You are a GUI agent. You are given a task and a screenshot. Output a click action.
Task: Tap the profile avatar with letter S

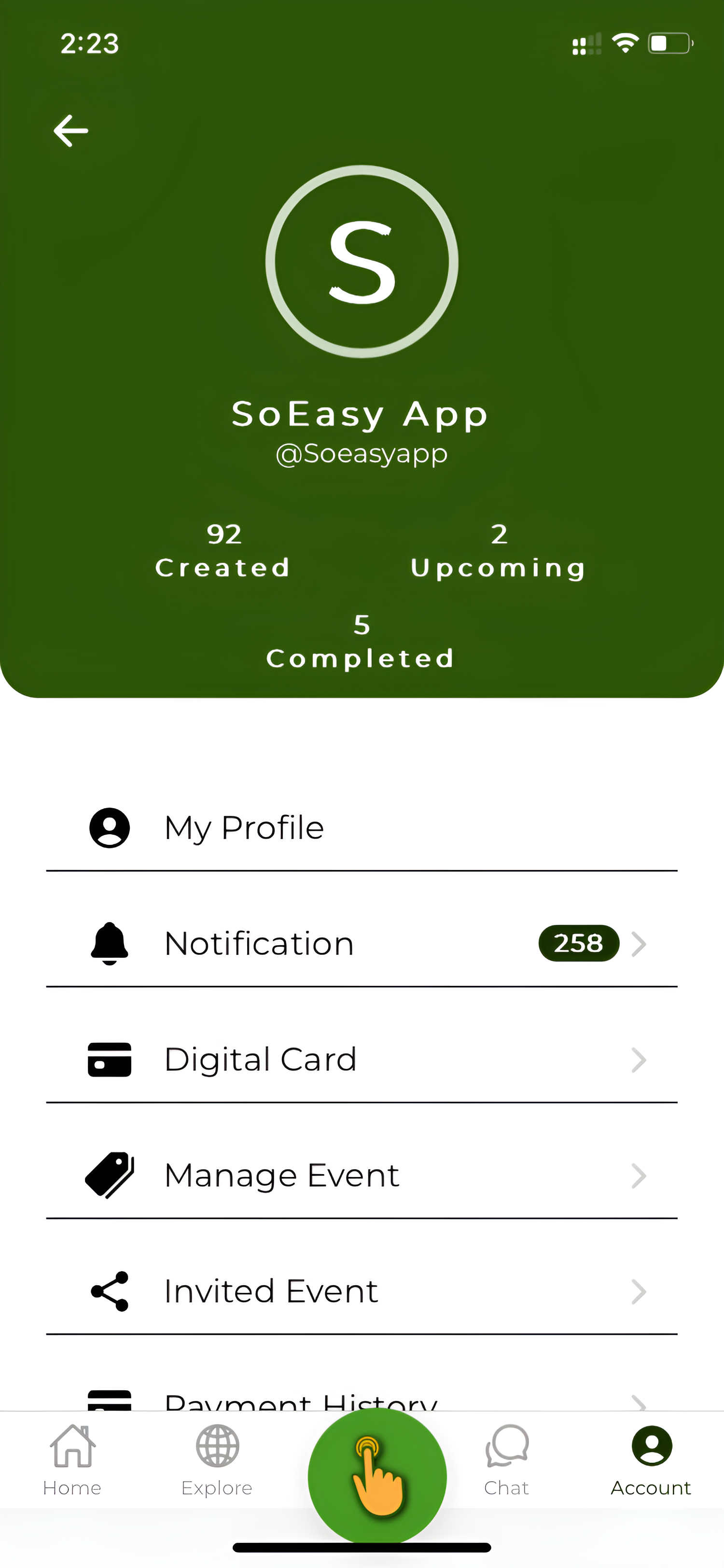tap(362, 262)
